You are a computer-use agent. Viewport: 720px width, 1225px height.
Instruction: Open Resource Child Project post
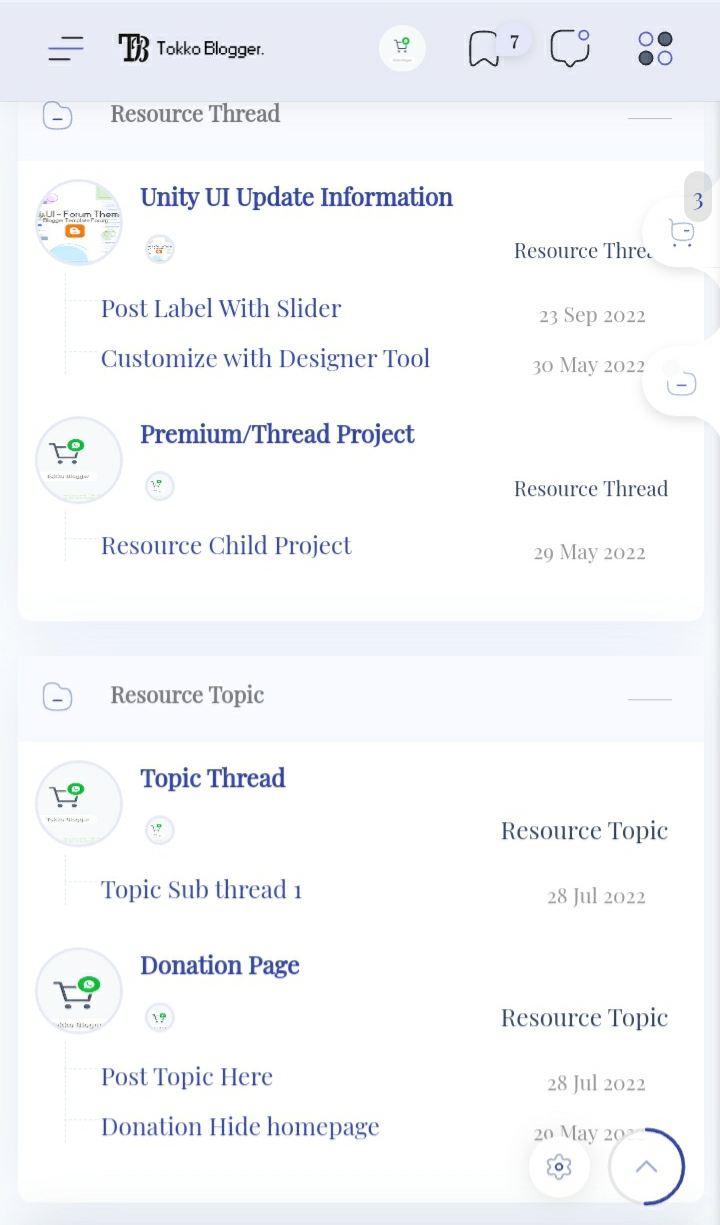[226, 545]
